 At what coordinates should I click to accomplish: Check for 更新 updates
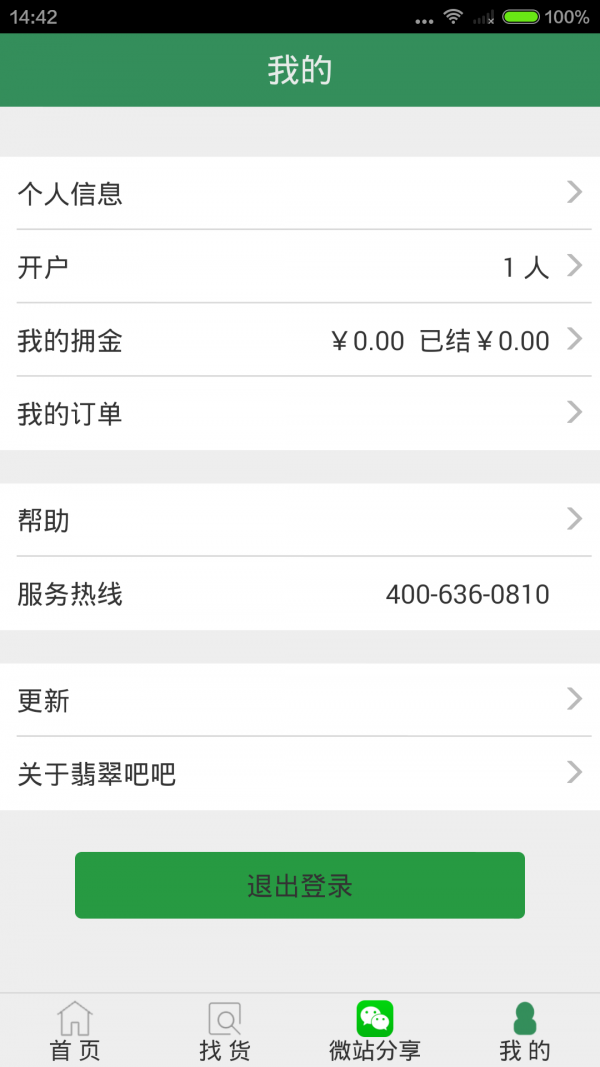[x=300, y=700]
